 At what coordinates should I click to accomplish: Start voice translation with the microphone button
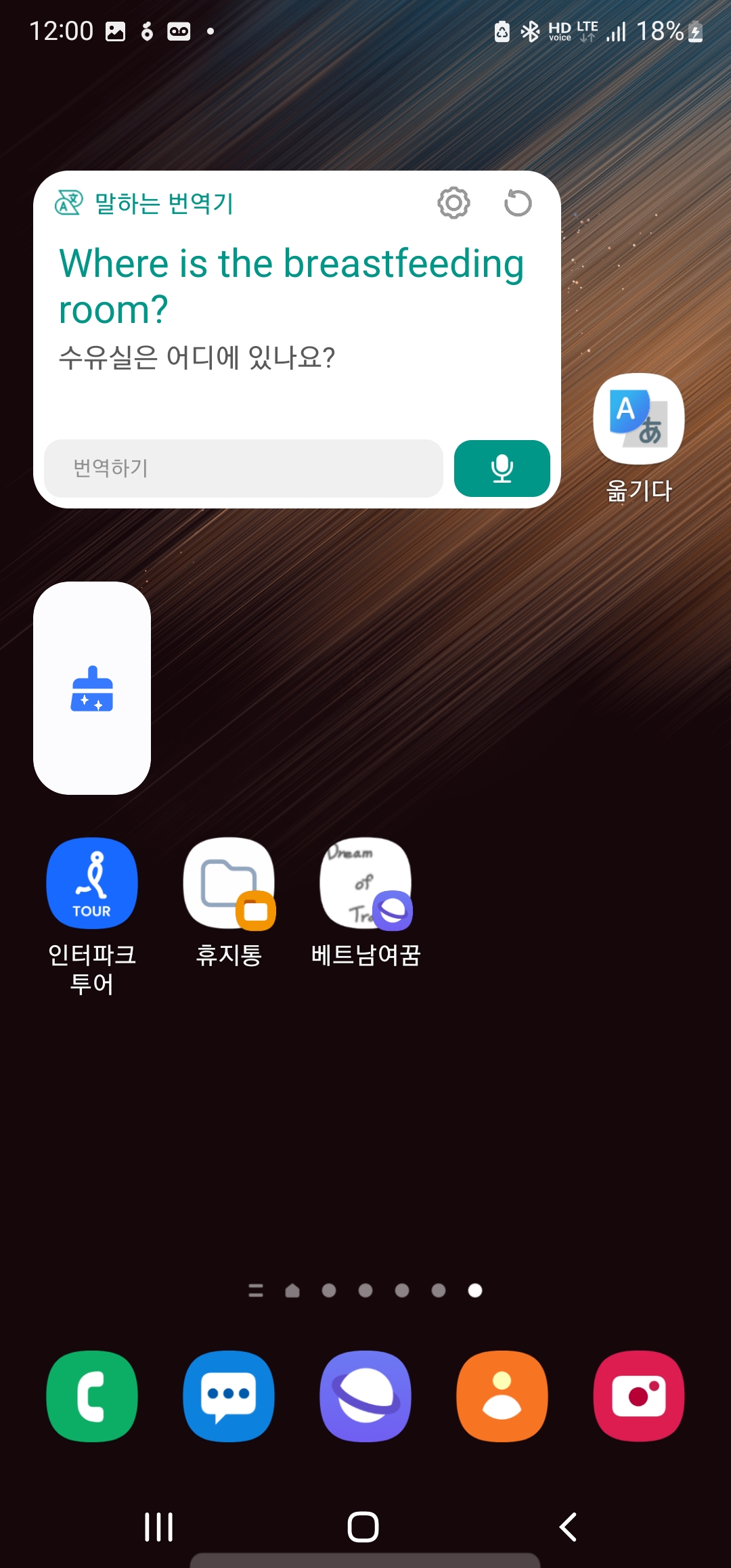pos(502,468)
